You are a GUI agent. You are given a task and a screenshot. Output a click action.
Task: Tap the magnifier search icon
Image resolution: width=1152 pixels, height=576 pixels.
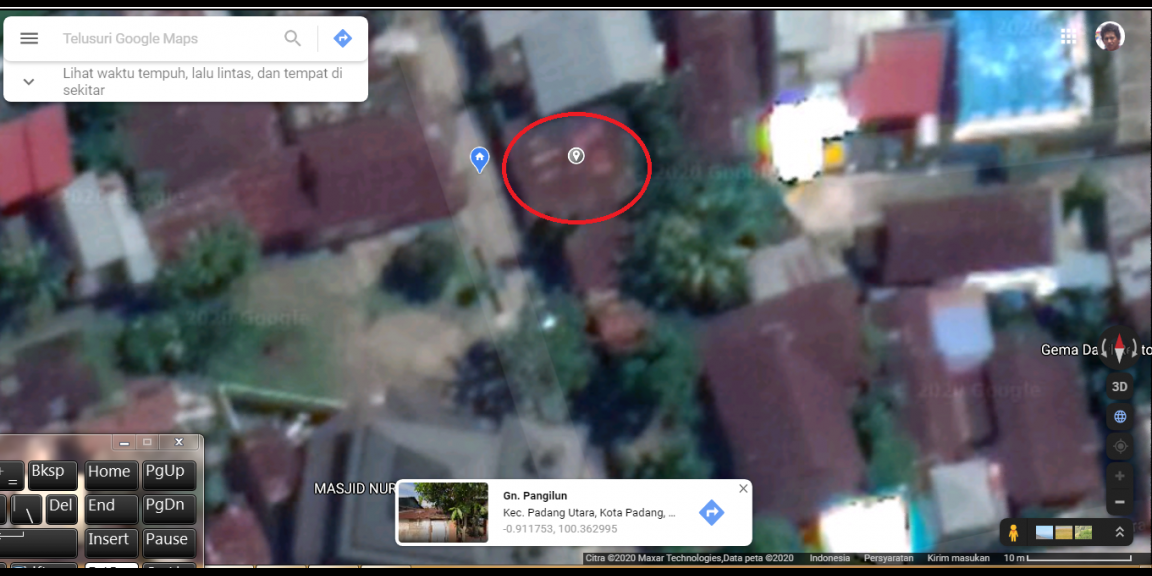coord(292,38)
